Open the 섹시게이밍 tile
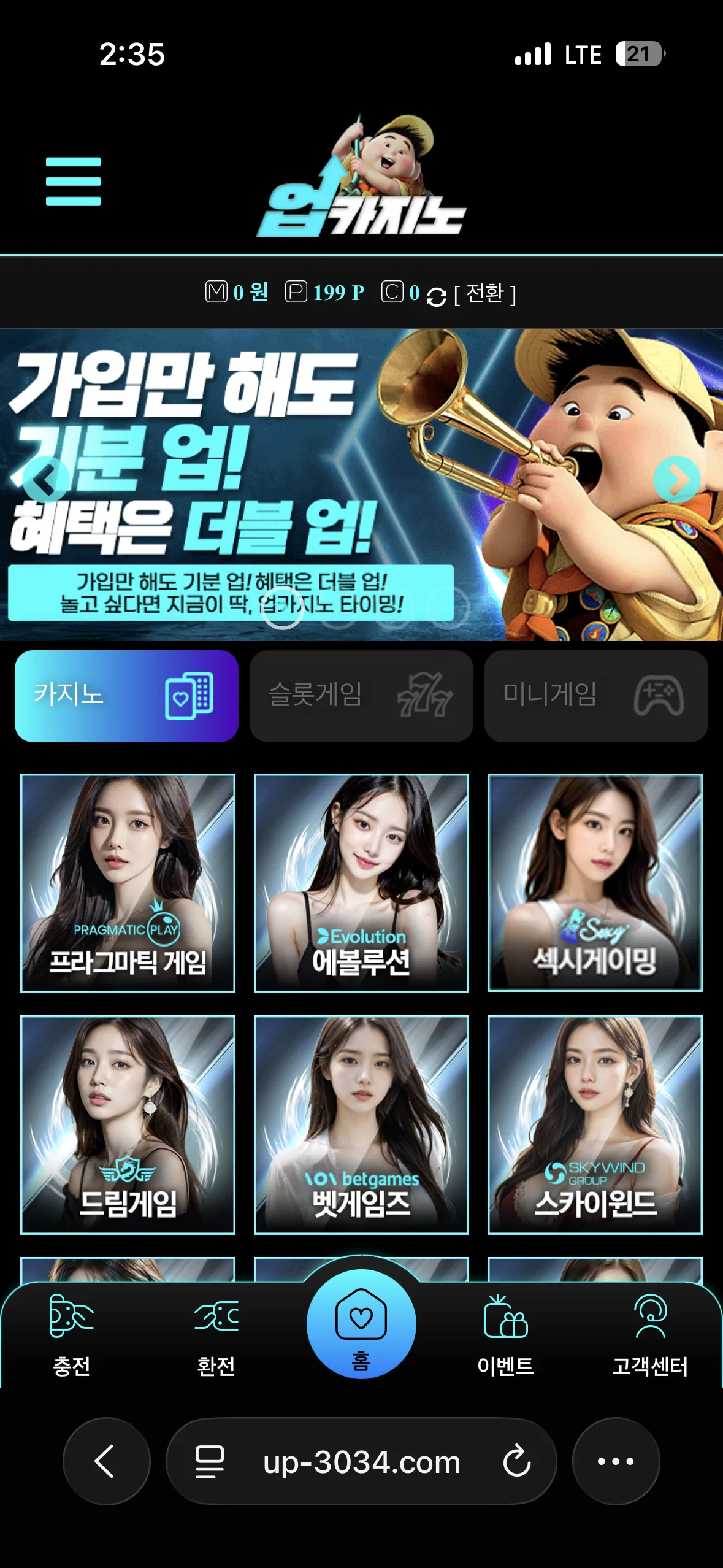723x1568 pixels. pos(595,883)
